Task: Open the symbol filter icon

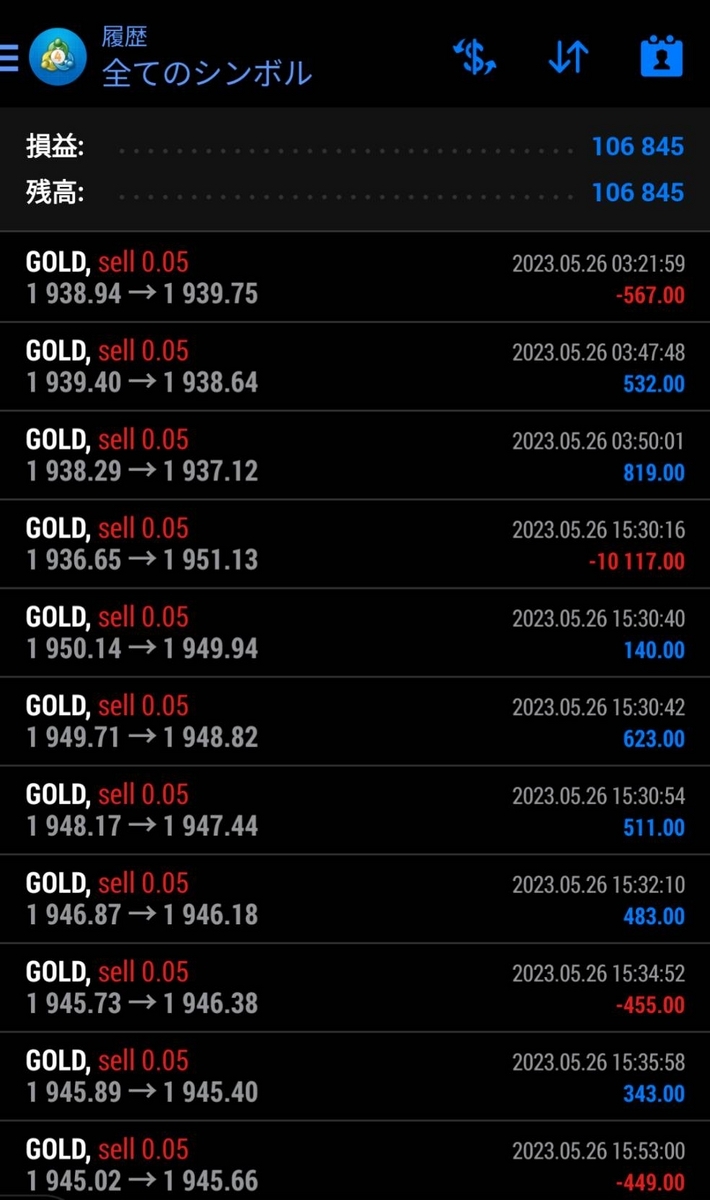Action: click(474, 57)
